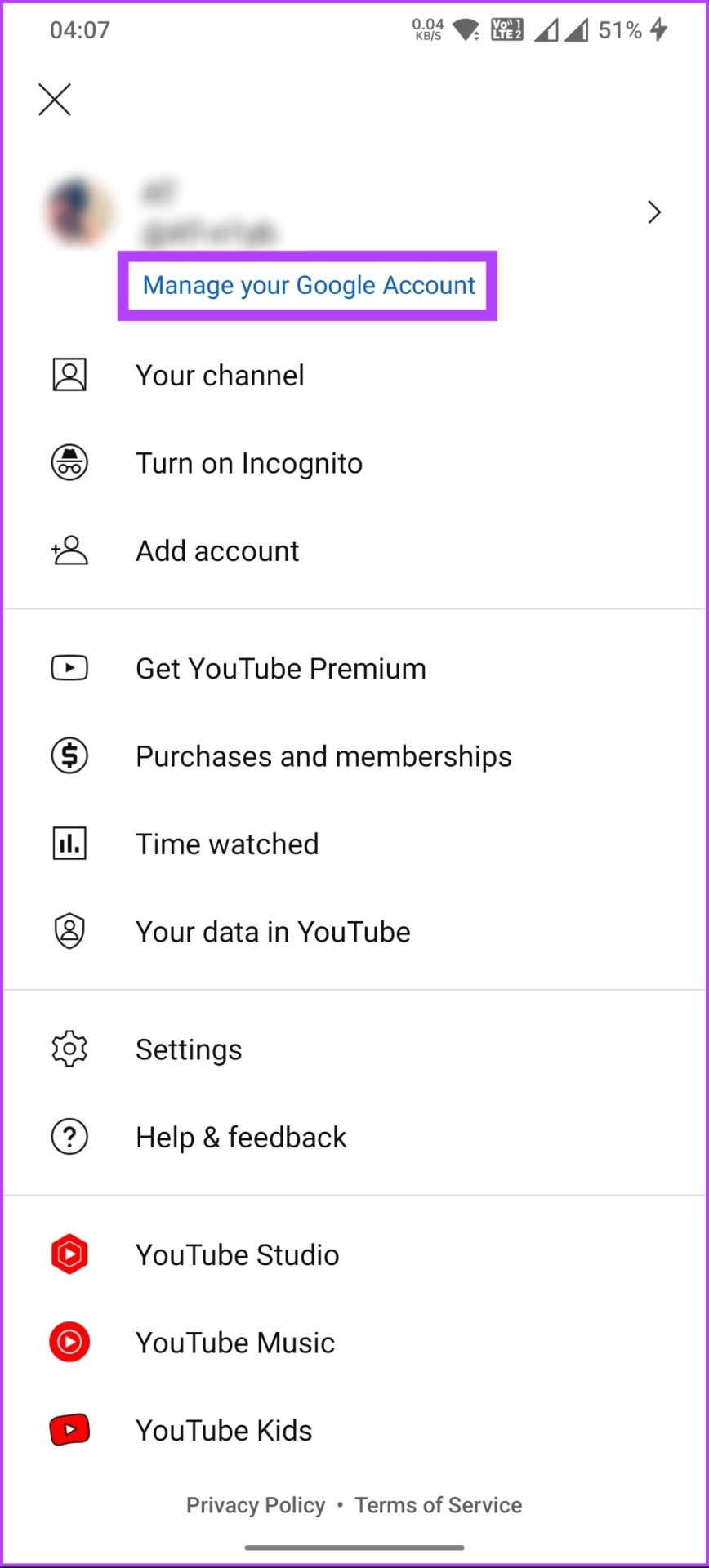This screenshot has width=709, height=1568.
Task: Turn on Incognito mode
Action: [354, 463]
